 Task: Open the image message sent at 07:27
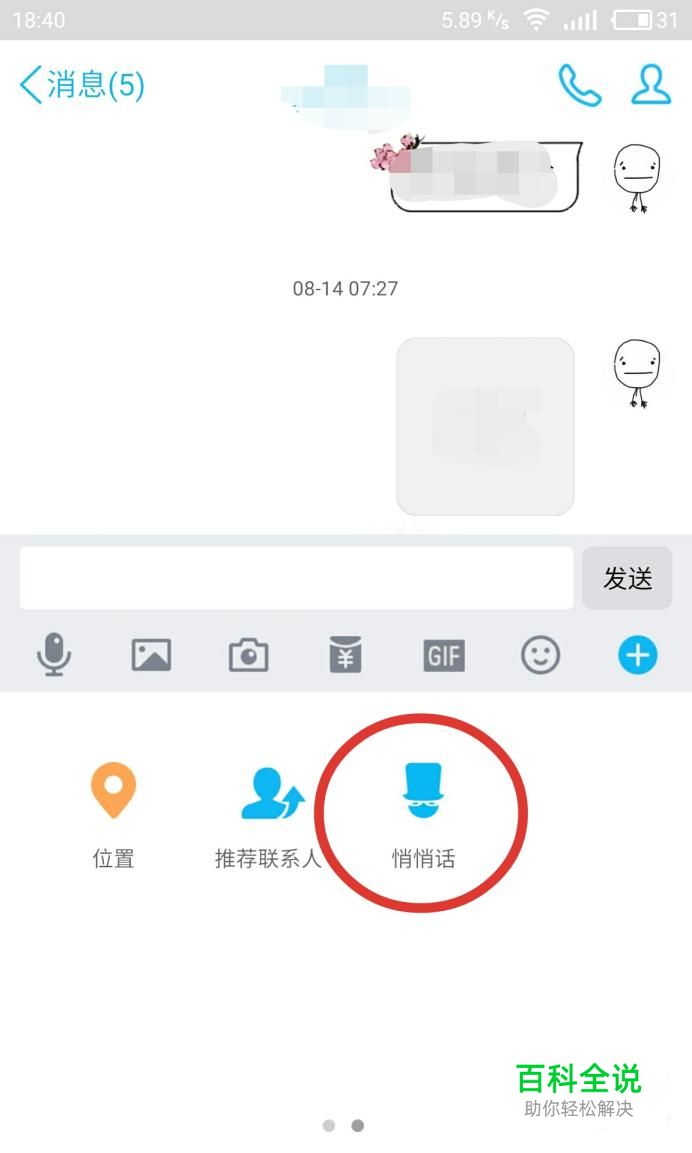485,426
